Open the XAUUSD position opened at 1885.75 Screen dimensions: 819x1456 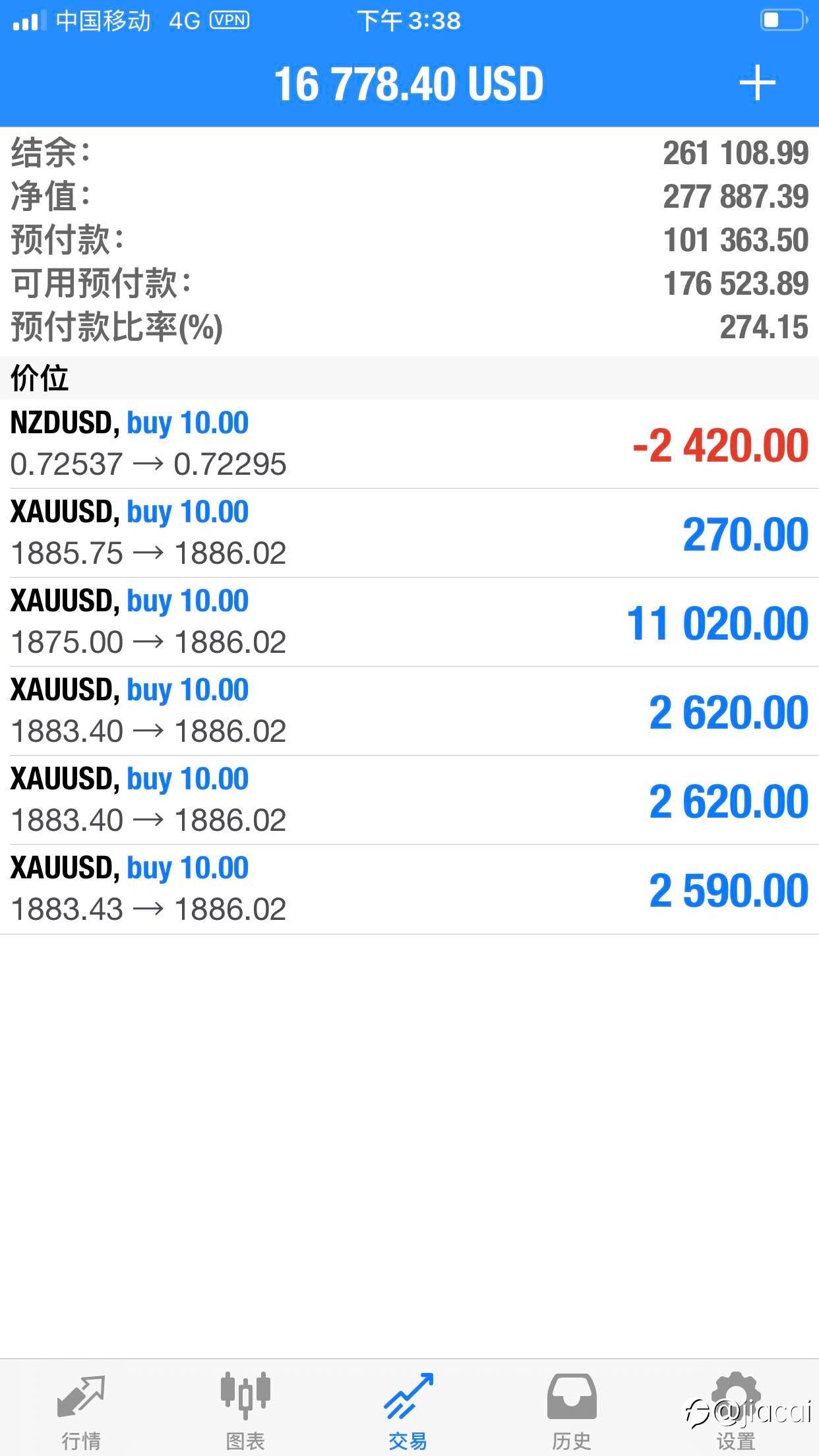click(x=409, y=533)
